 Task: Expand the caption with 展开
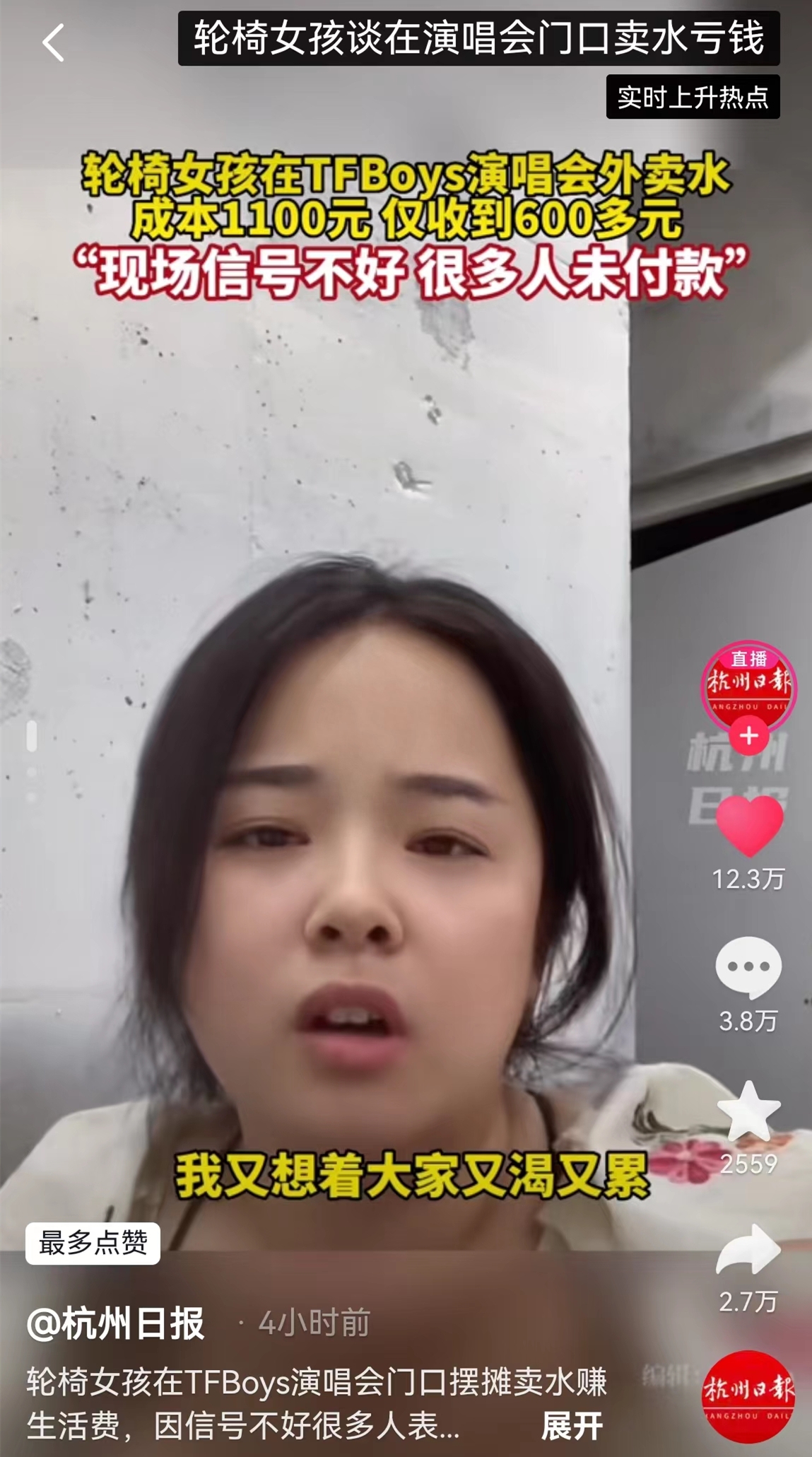pos(572,1426)
